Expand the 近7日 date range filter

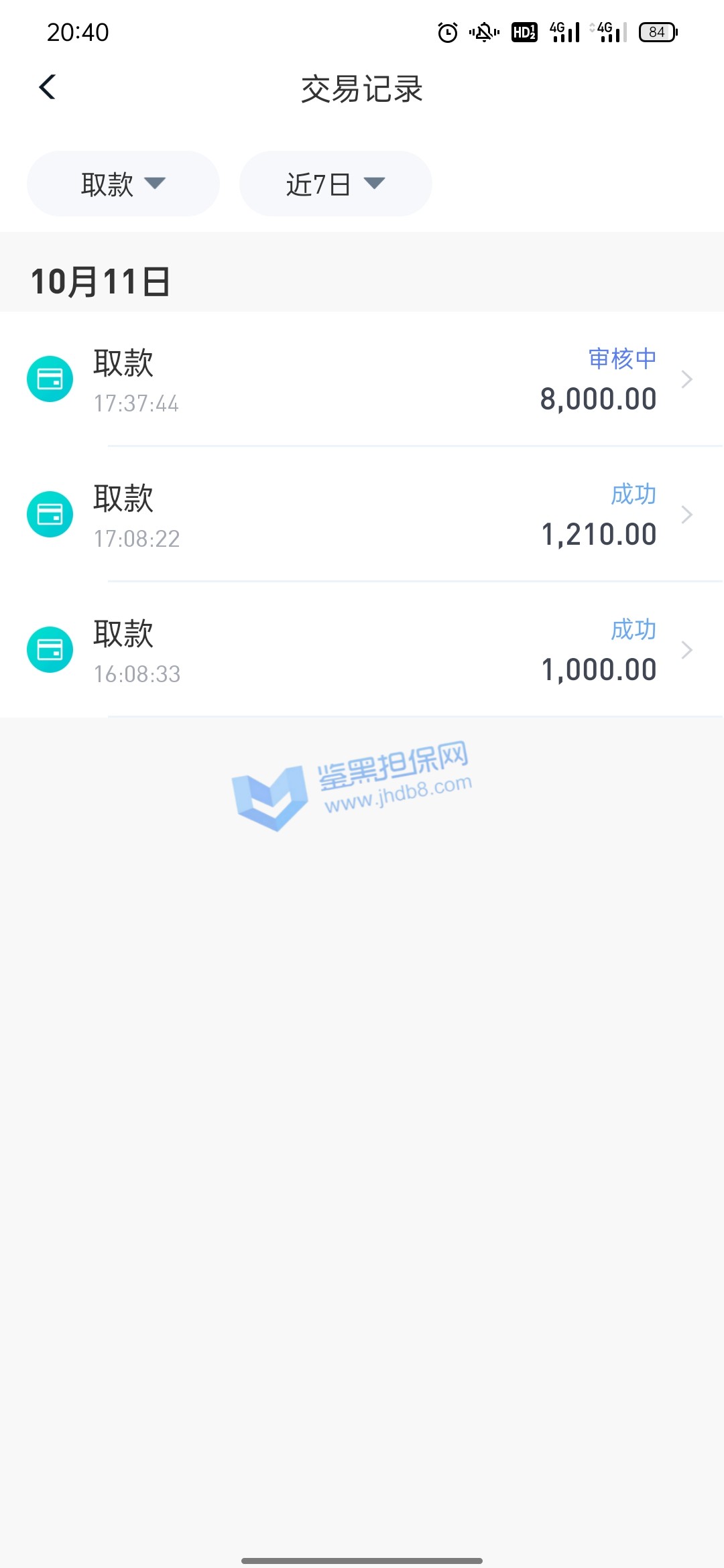[335, 184]
